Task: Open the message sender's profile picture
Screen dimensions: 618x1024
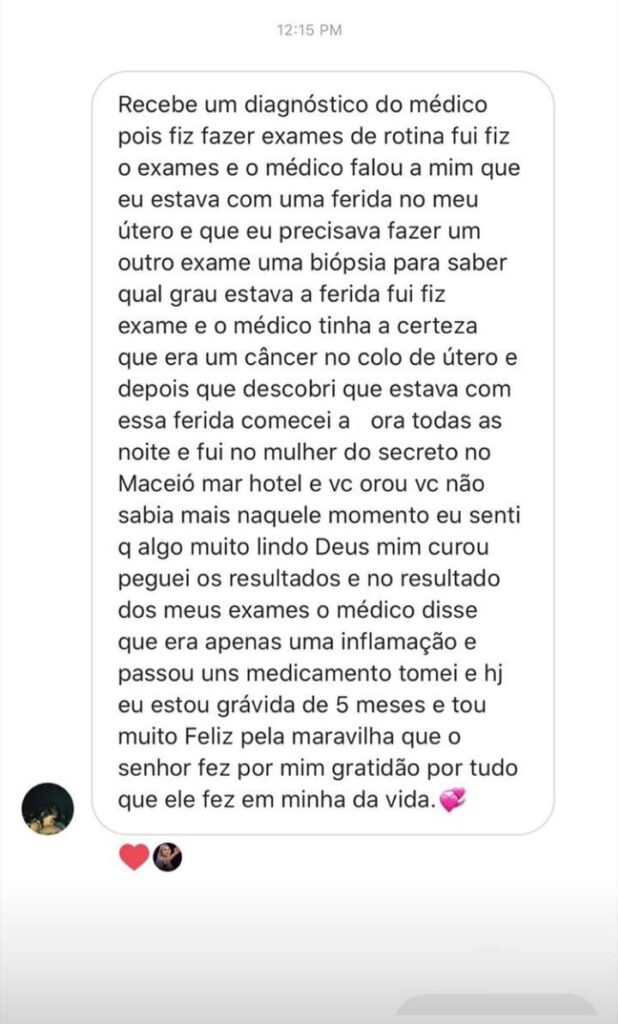Action: pos(48,808)
